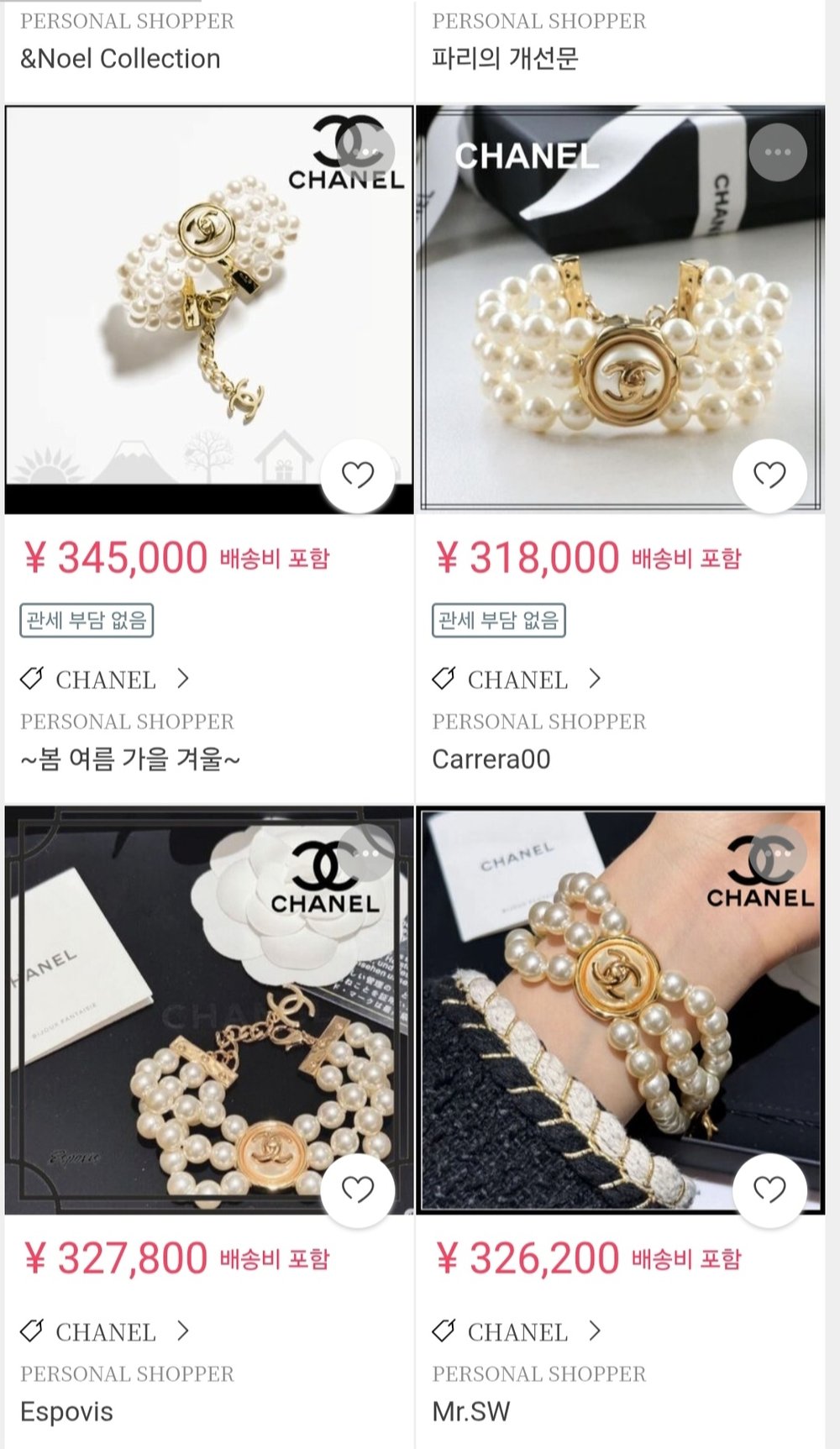
Task: Show the overflow menu for the ¥327,800 item
Action: point(366,853)
